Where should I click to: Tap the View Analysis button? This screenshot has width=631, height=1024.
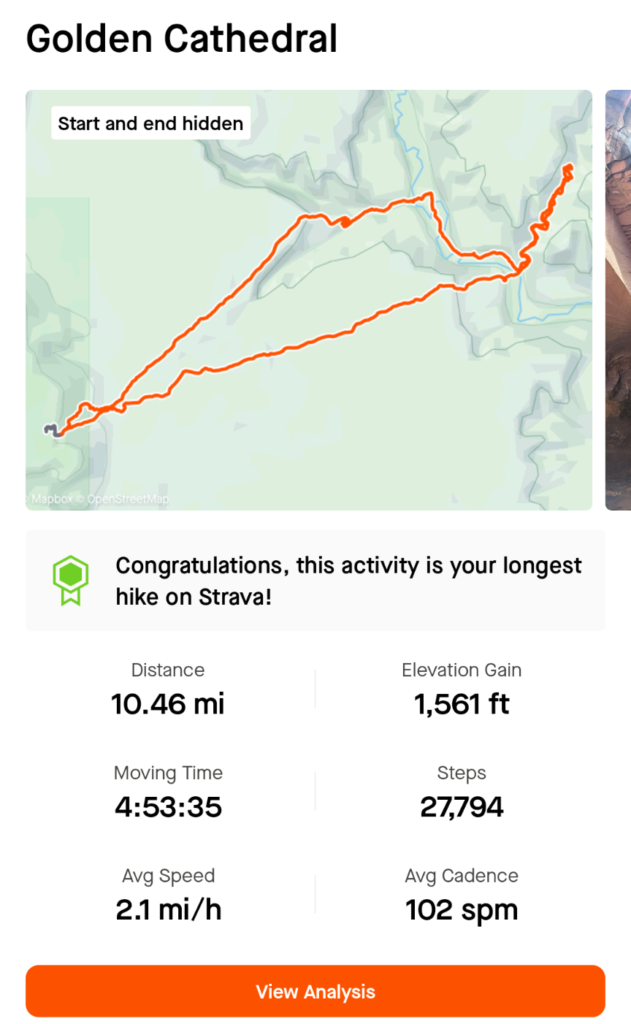tap(315, 991)
